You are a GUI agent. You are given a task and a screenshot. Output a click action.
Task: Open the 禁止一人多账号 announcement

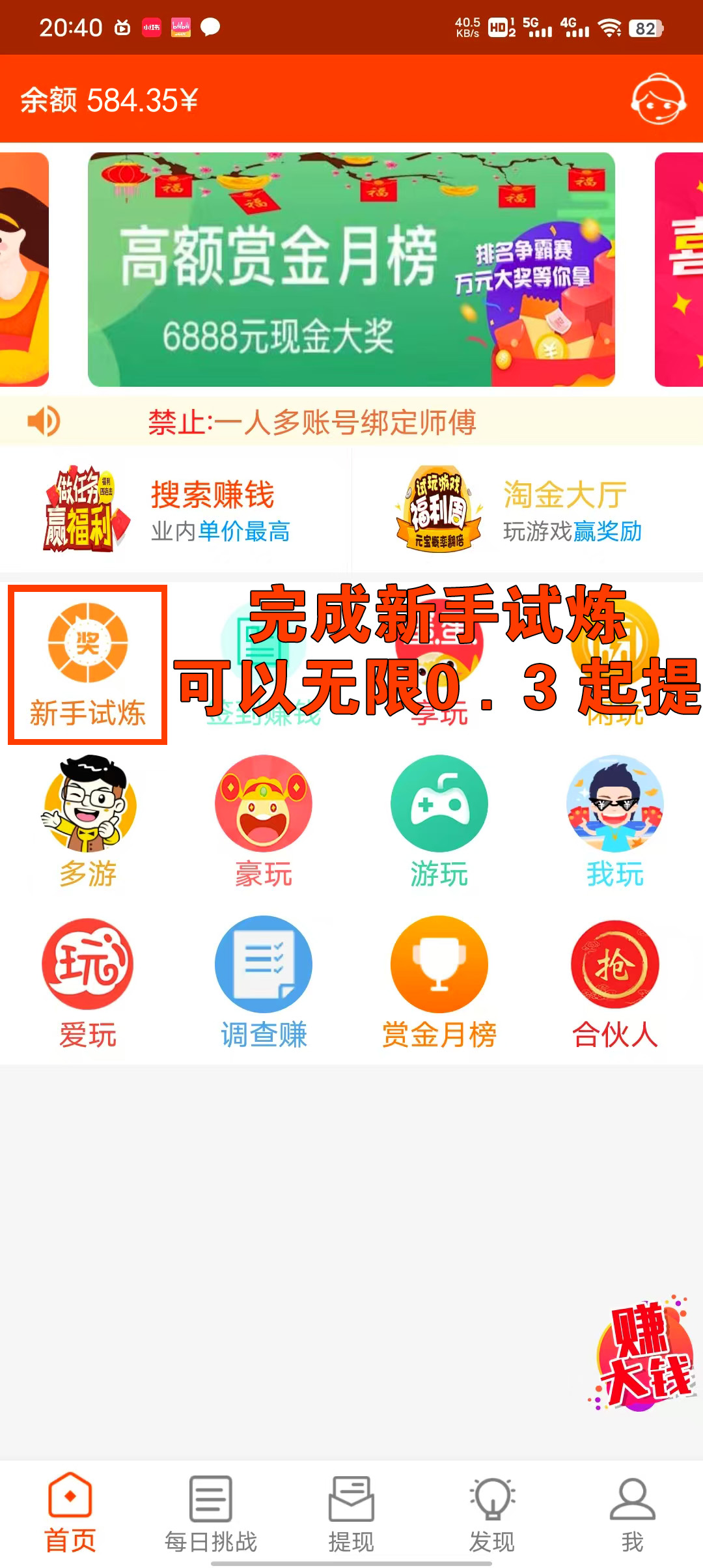click(x=312, y=422)
